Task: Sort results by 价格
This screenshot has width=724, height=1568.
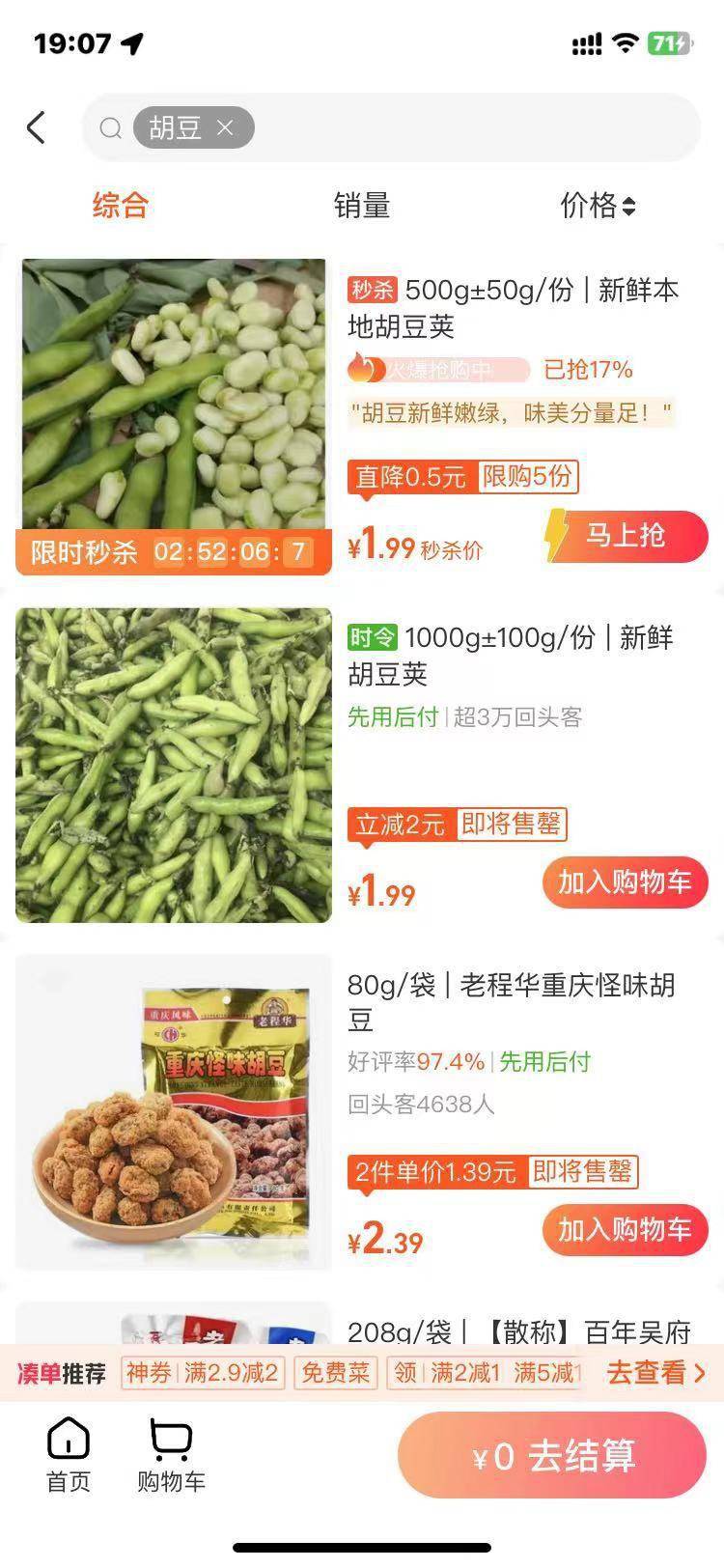Action: pyautogui.click(x=598, y=205)
